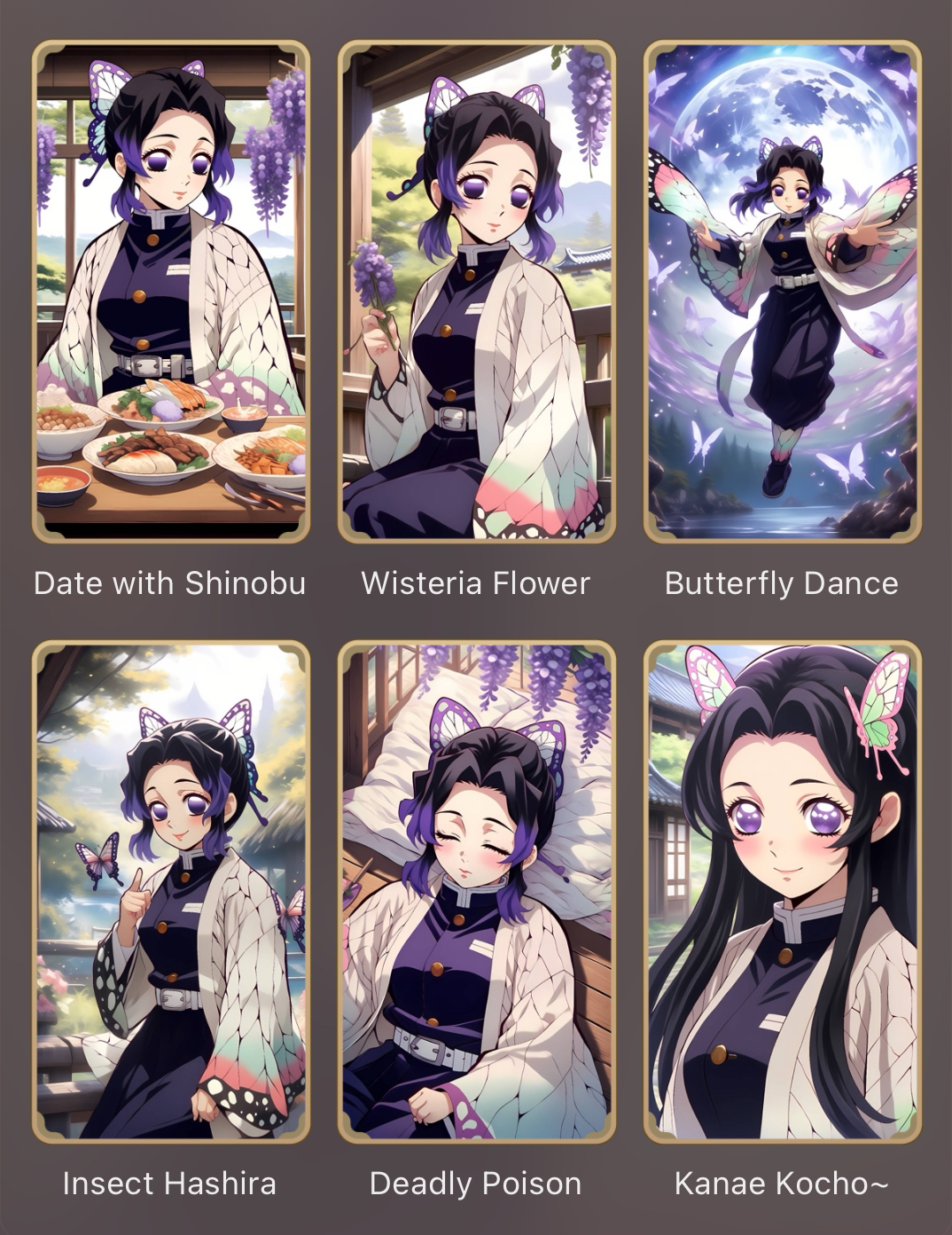Open the Kanae Kocho~ card
This screenshot has width=952, height=1235.
coord(782,892)
